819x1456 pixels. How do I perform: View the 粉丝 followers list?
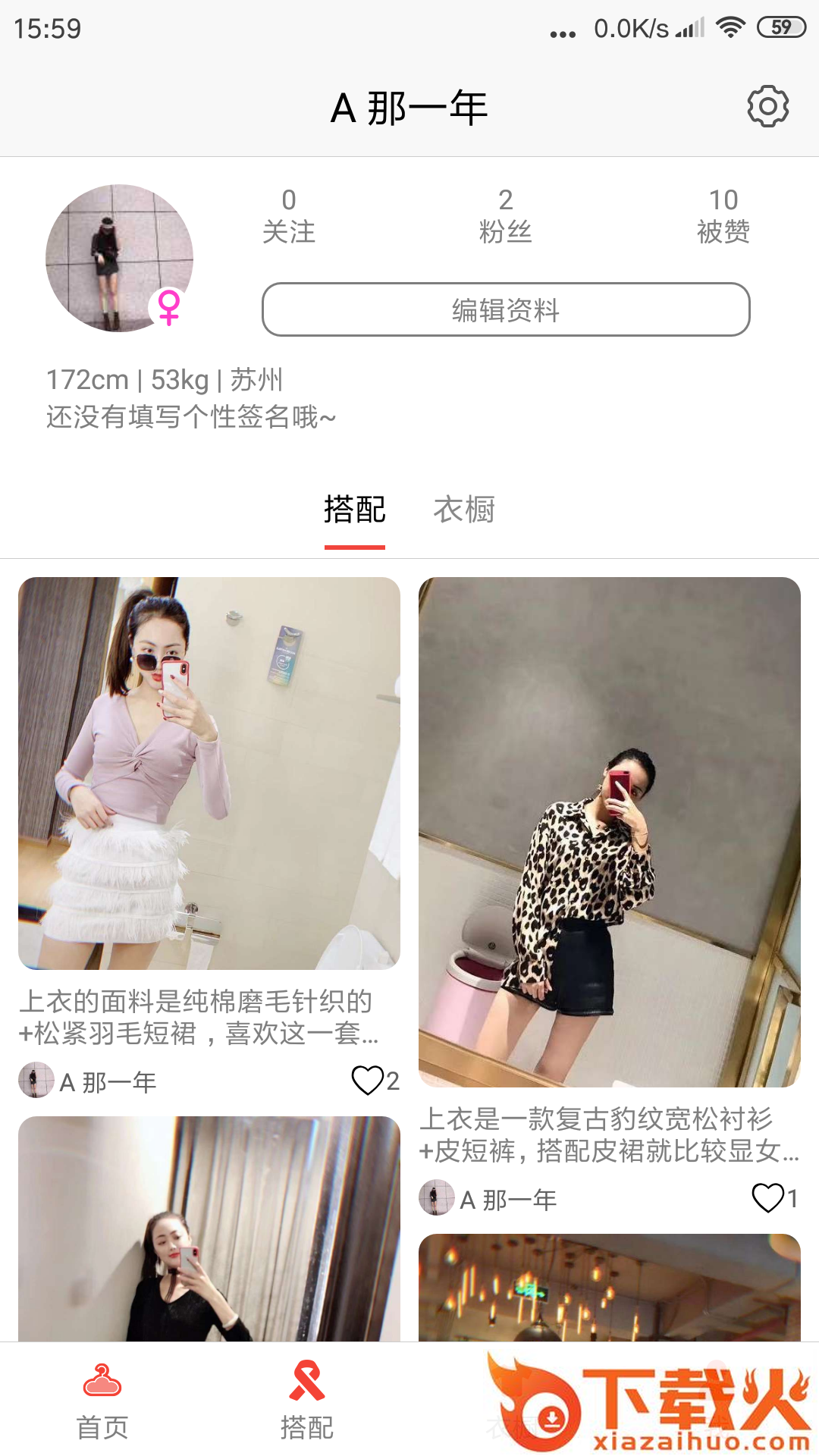(505, 216)
